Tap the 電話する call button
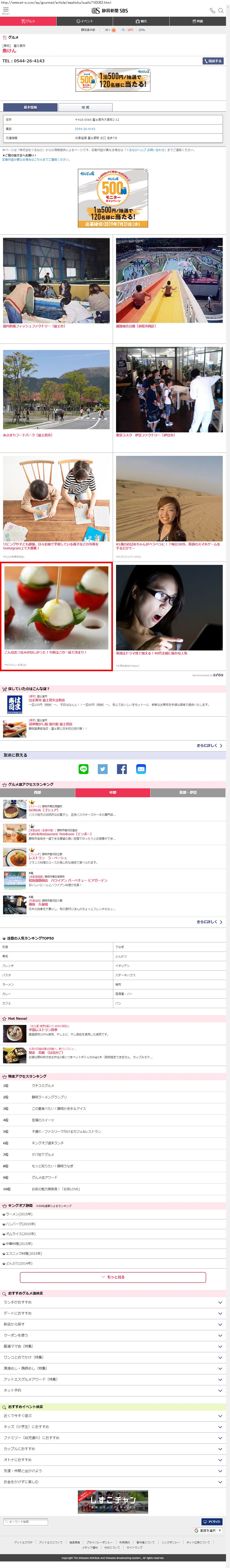 213,61
